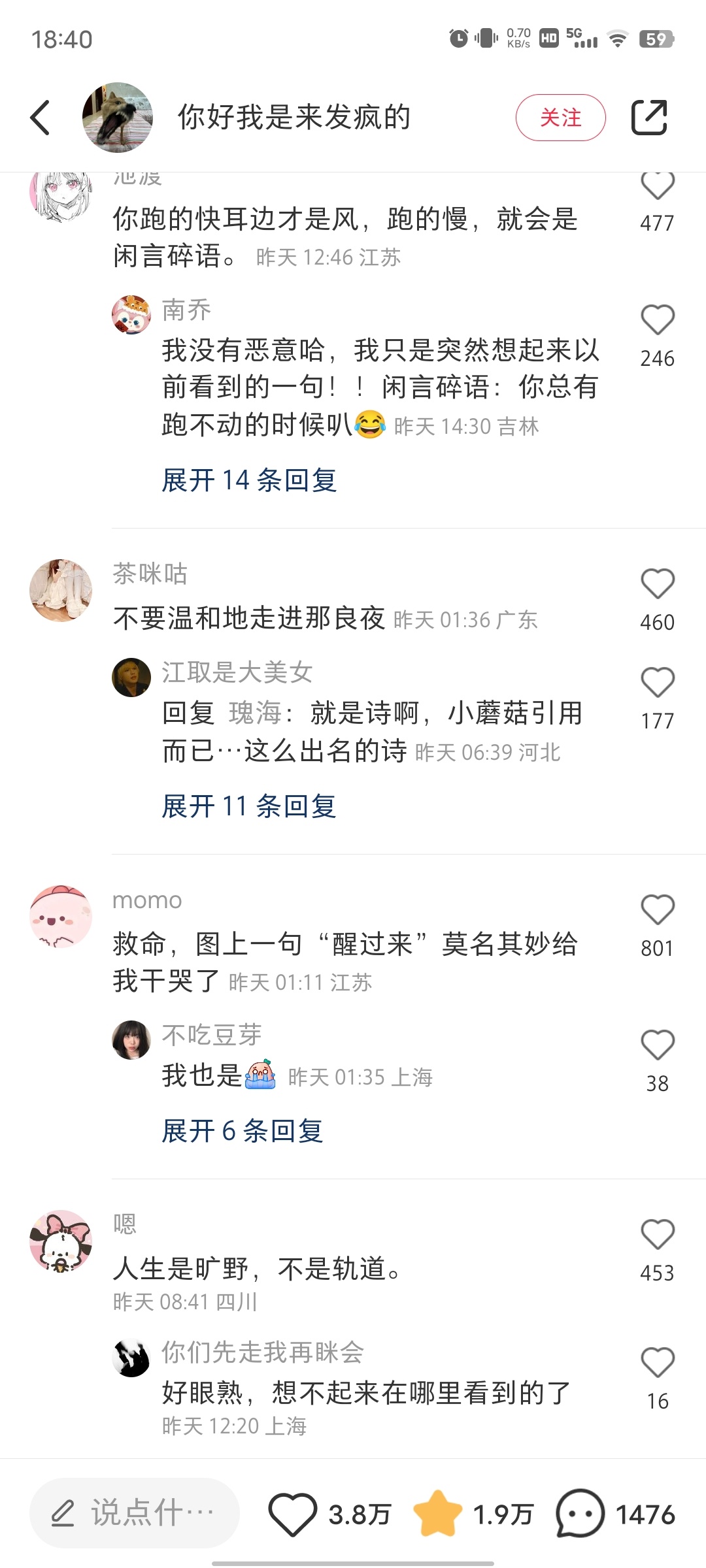Expand the 14 replies
The height and width of the screenshot is (1568, 706).
[x=249, y=480]
